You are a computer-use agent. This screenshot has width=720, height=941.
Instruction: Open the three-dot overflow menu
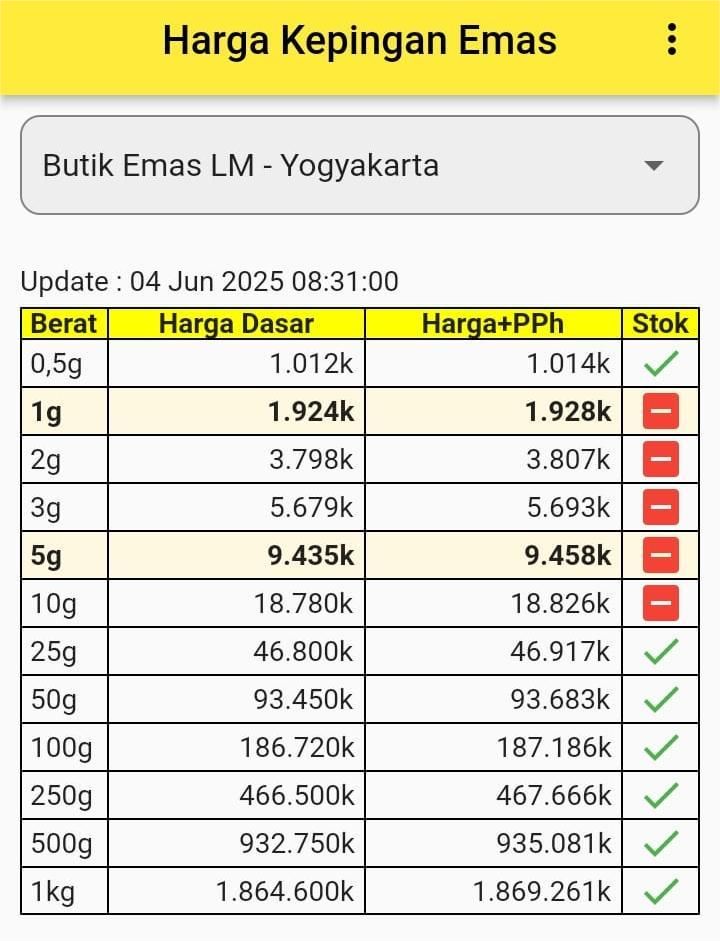[672, 40]
